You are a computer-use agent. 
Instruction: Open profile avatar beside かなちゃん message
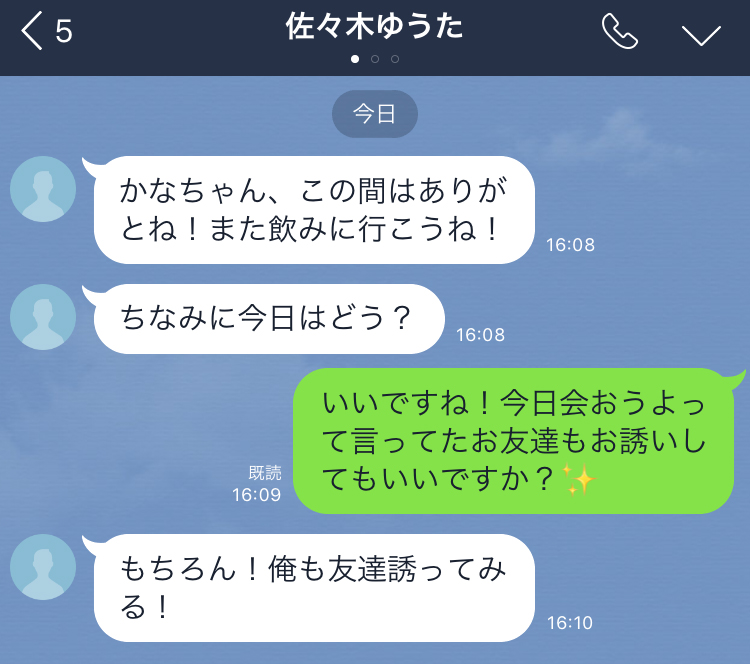tap(43, 189)
